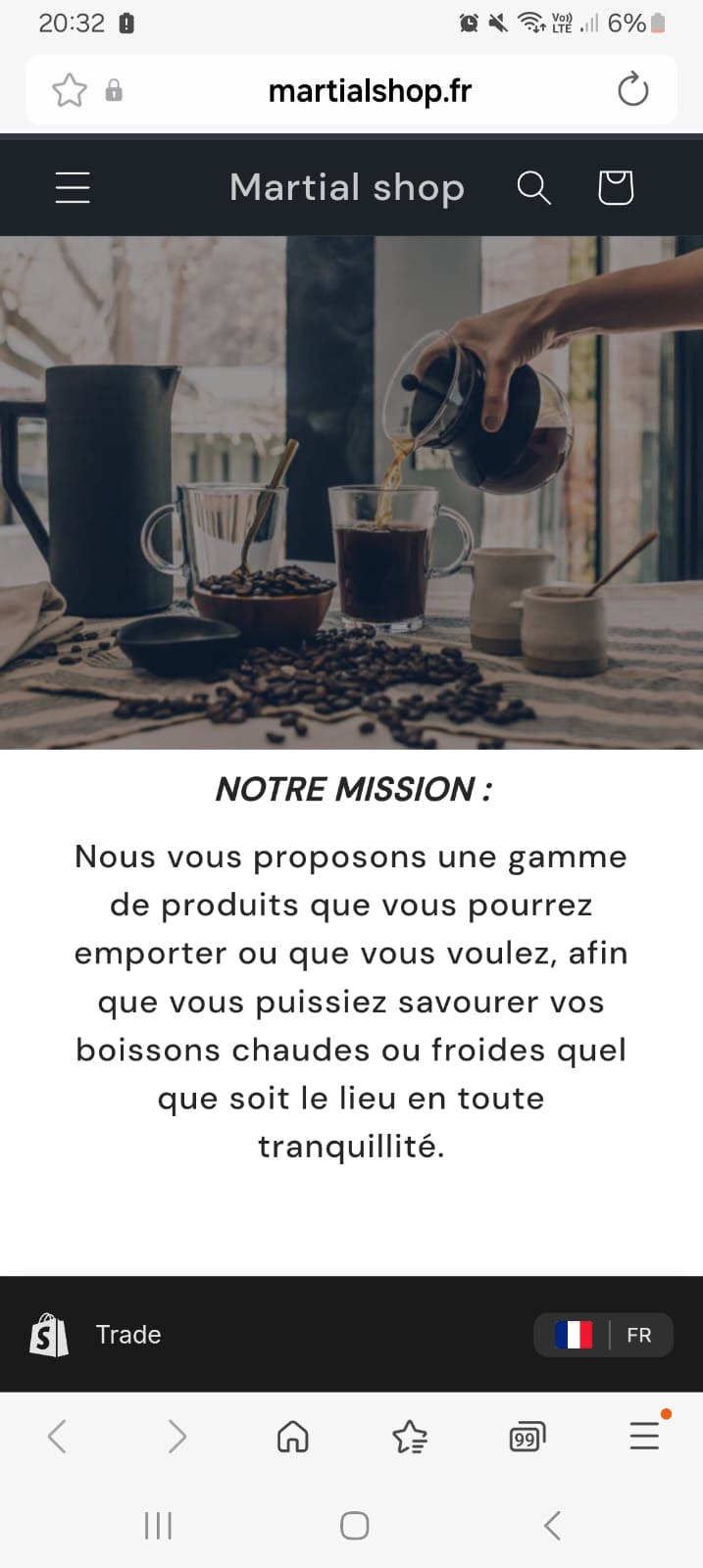
Task: Reload the martialshop.fr page
Action: click(x=633, y=90)
